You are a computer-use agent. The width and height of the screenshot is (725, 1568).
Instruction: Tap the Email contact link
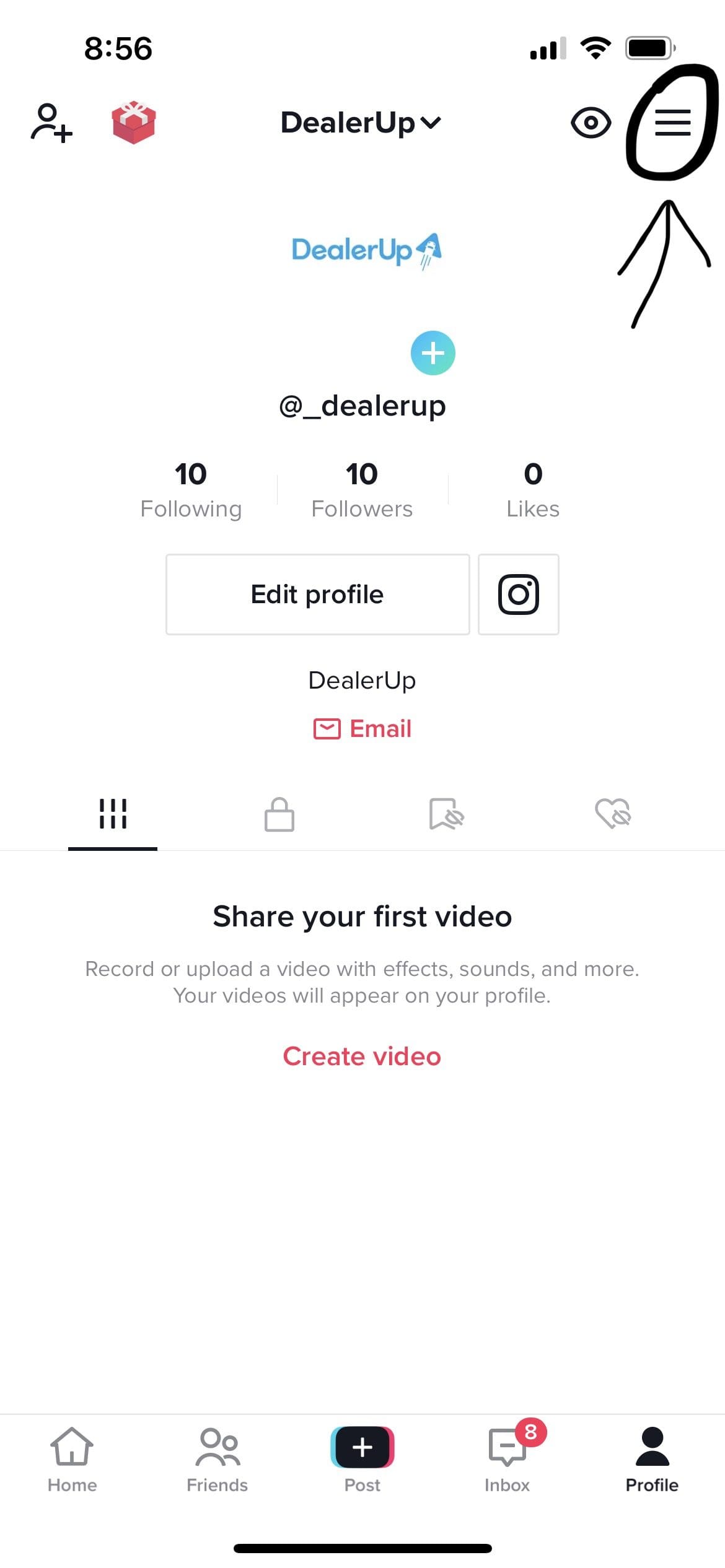pos(362,729)
